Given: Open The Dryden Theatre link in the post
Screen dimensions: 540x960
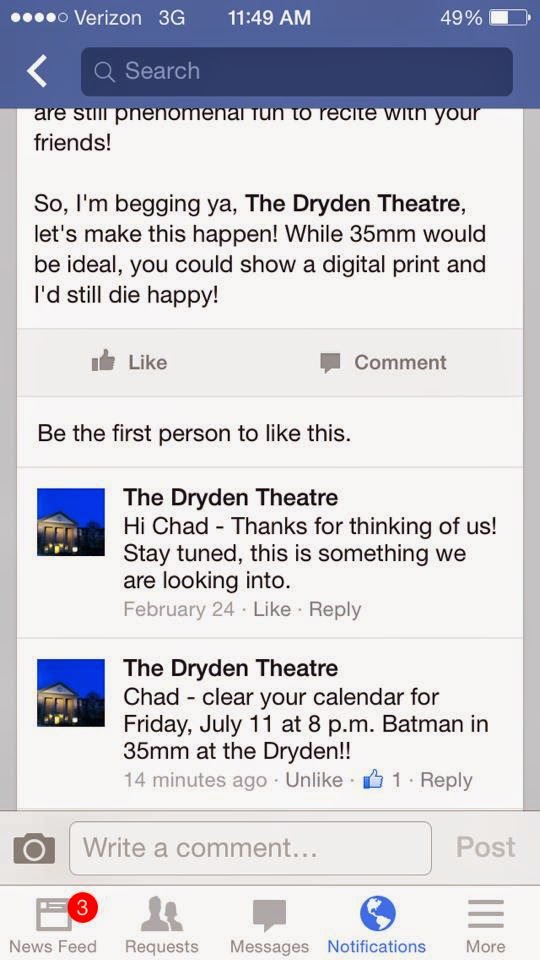Looking at the screenshot, I should [352, 203].
